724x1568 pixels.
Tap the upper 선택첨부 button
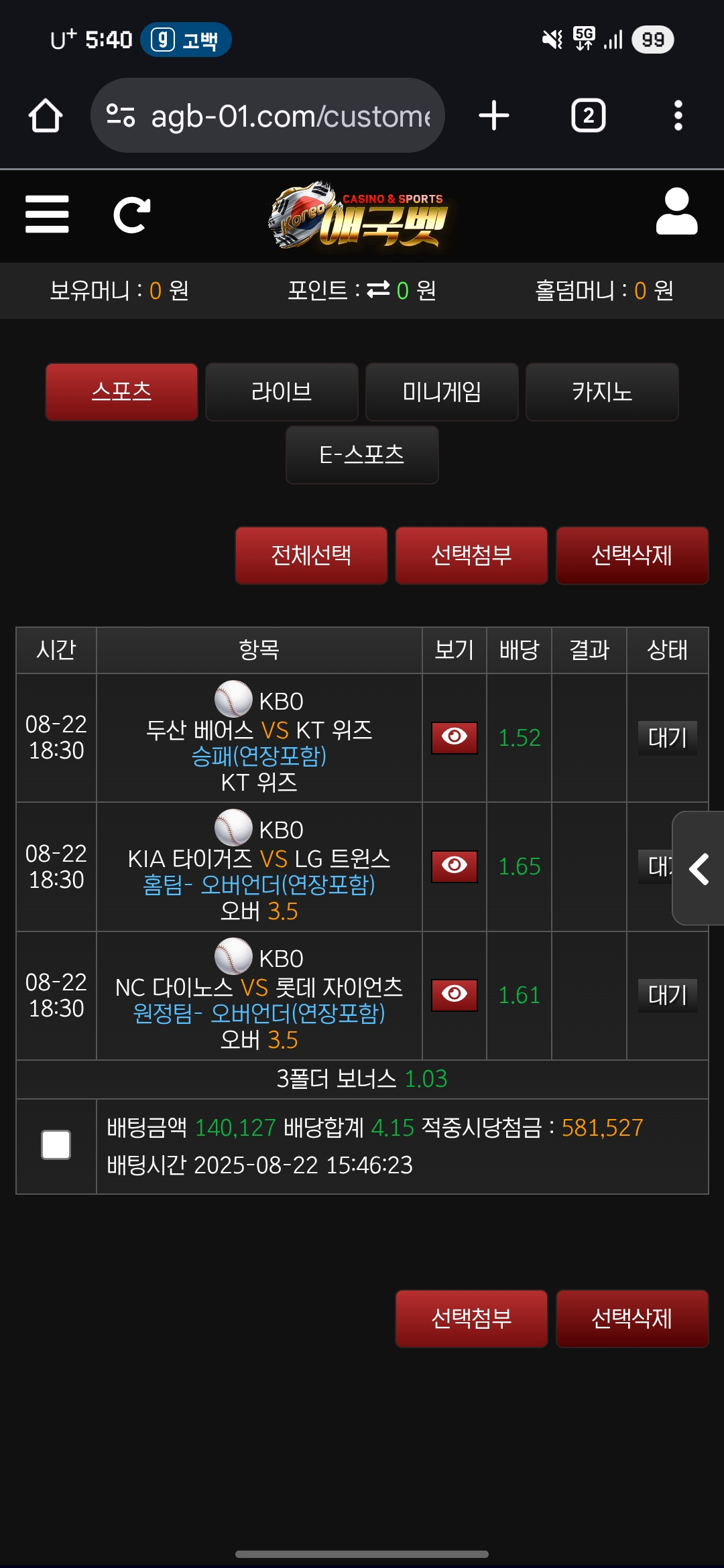tap(471, 556)
